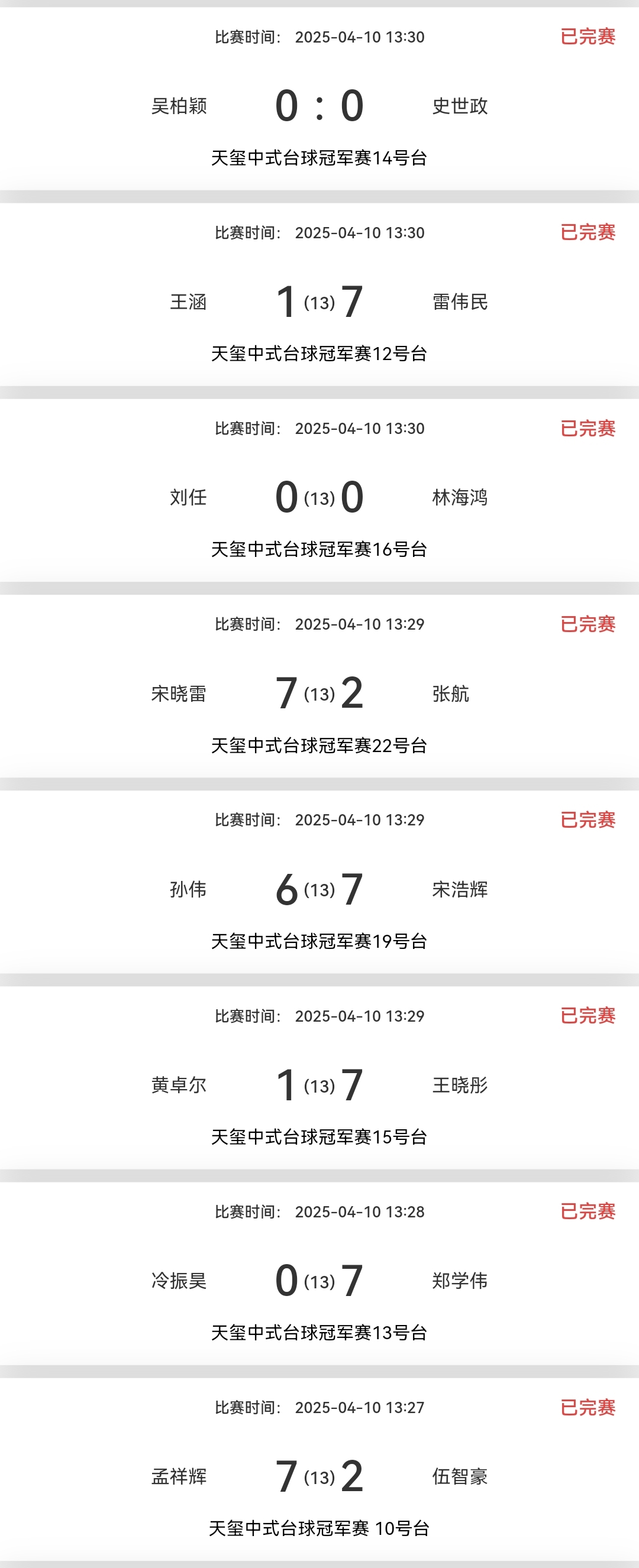
Task: Open the 黄卓尔 vs 王晓彤 match
Action: click(319, 1085)
